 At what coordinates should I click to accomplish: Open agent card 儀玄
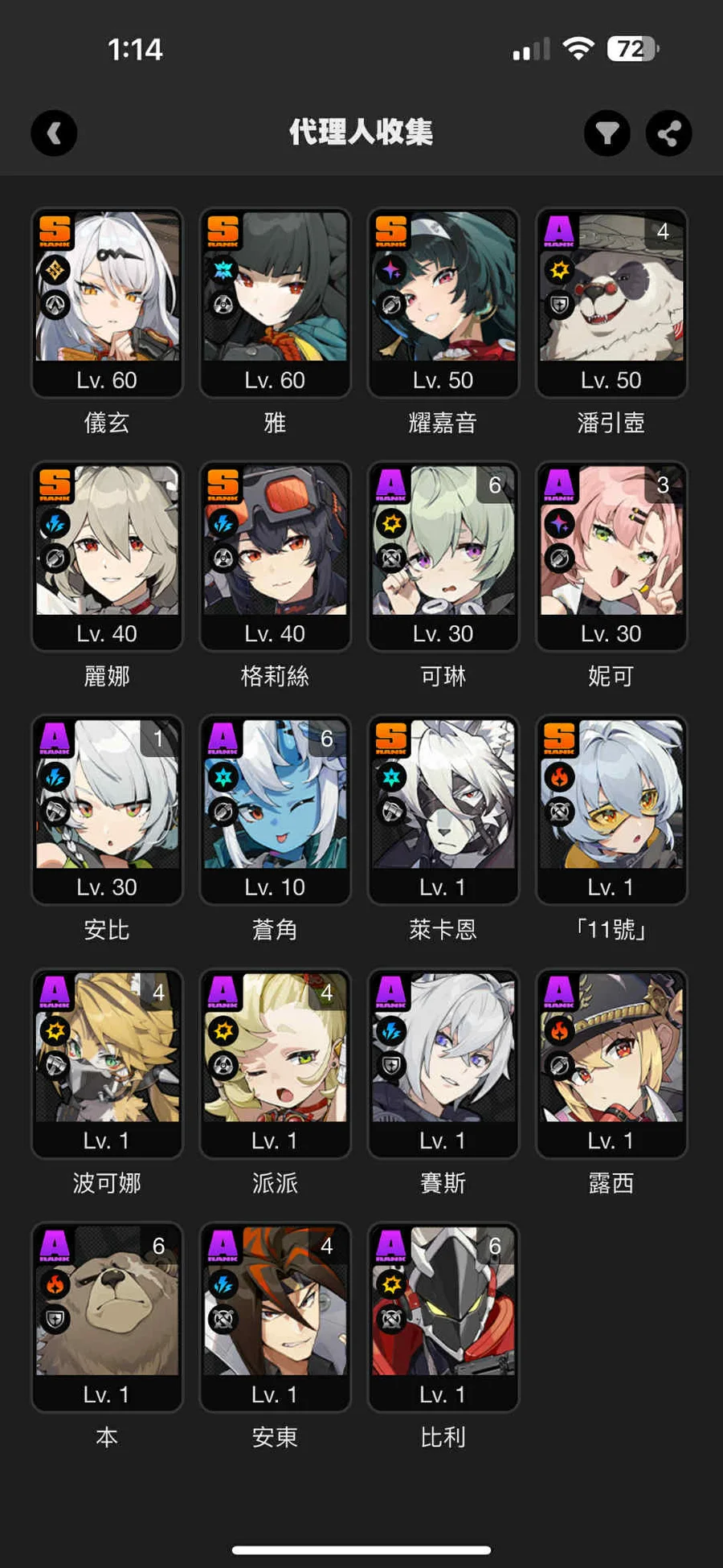point(107,302)
